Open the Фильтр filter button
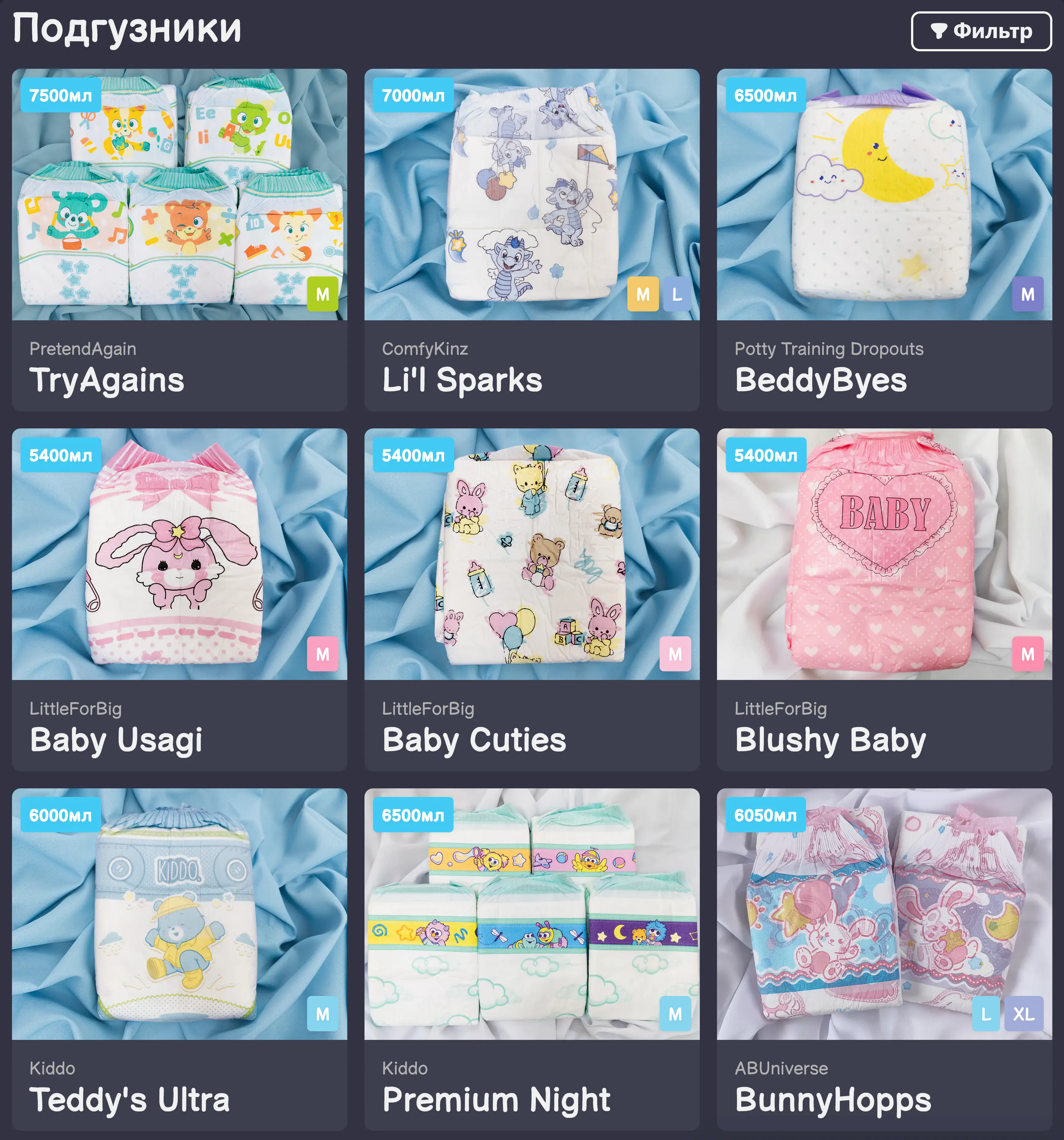 click(x=981, y=31)
